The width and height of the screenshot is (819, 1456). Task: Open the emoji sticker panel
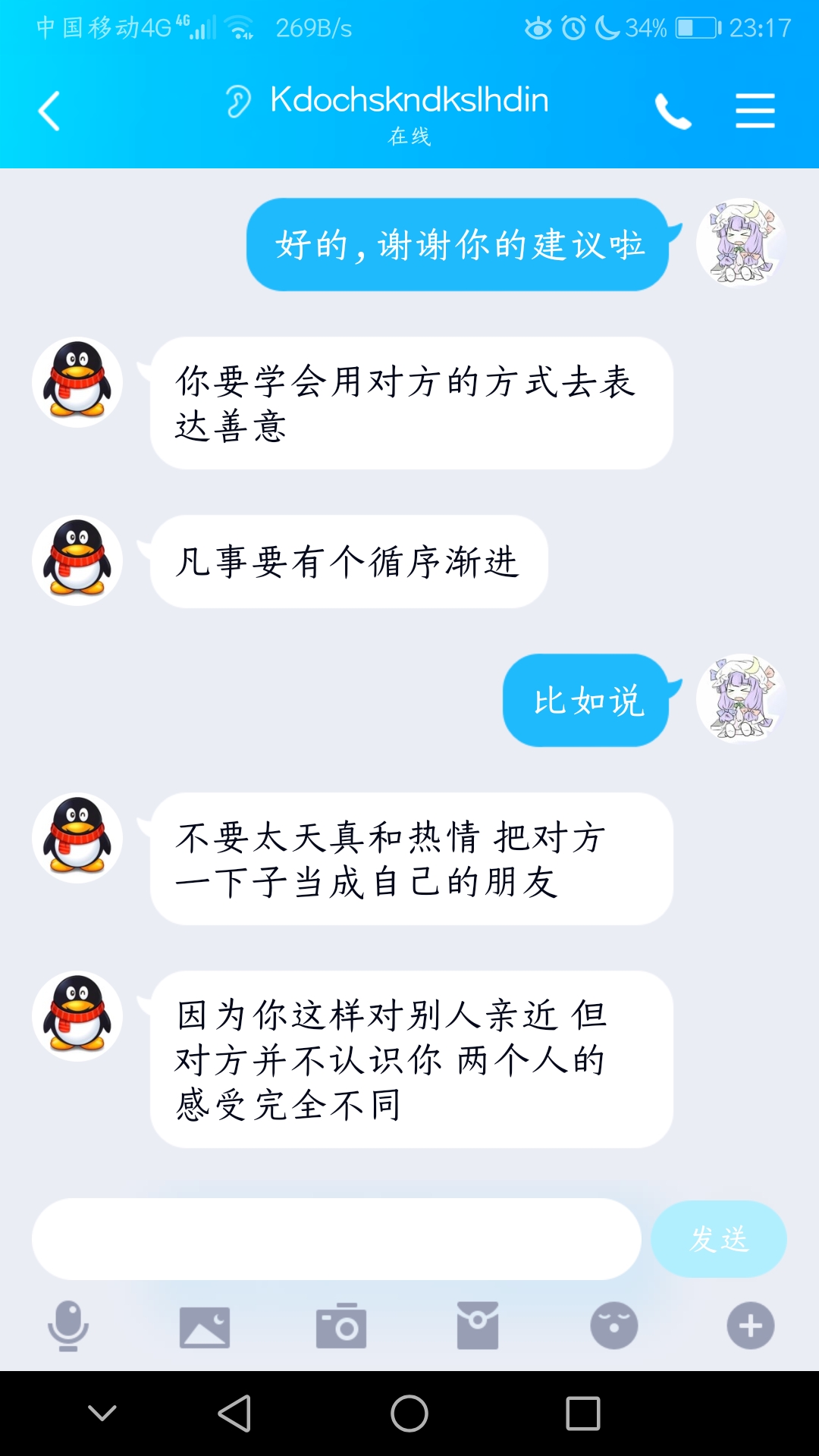(614, 1326)
